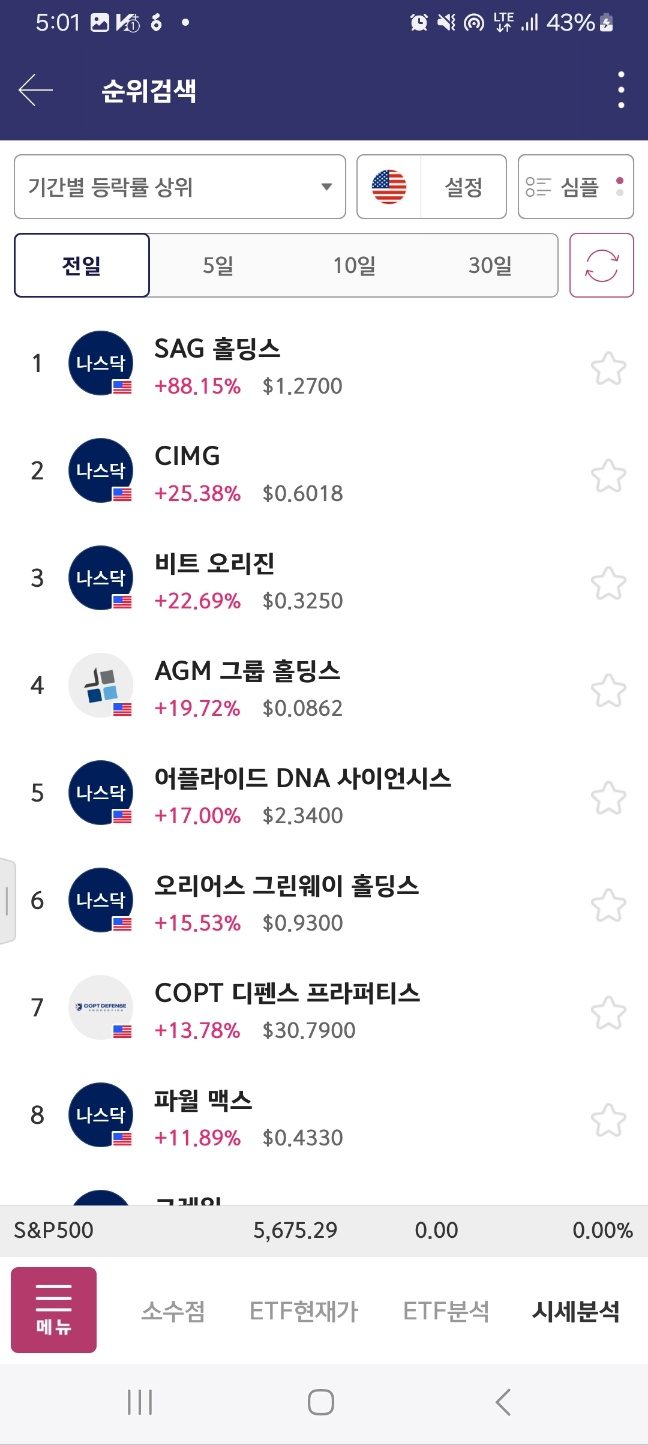Star 파월 맥스 as favorite
Screen dimensions: 648x1445
(x=608, y=1121)
